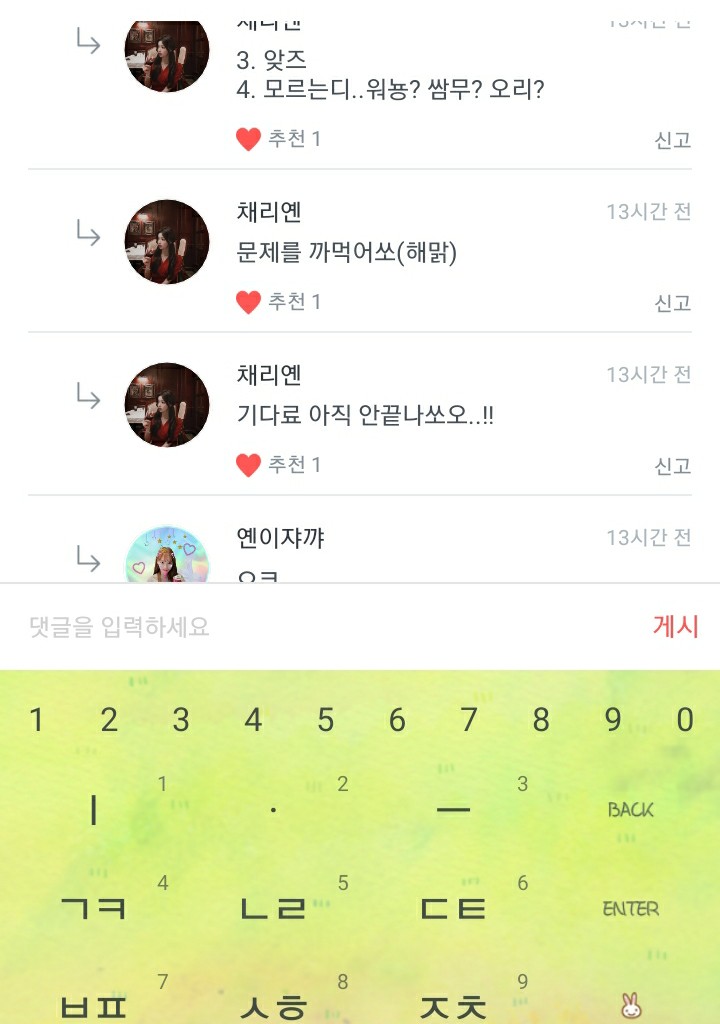Image resolution: width=720 pixels, height=1024 pixels.
Task: Tap the number 5 key
Action: tap(325, 720)
